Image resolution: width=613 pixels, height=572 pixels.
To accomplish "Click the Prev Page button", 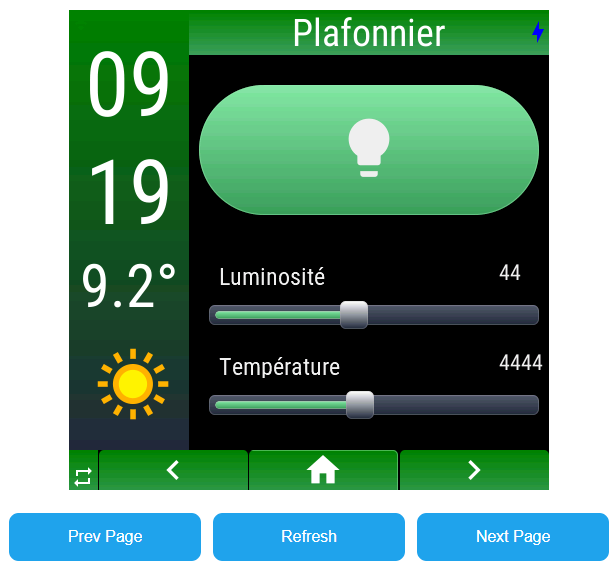I will [105, 537].
